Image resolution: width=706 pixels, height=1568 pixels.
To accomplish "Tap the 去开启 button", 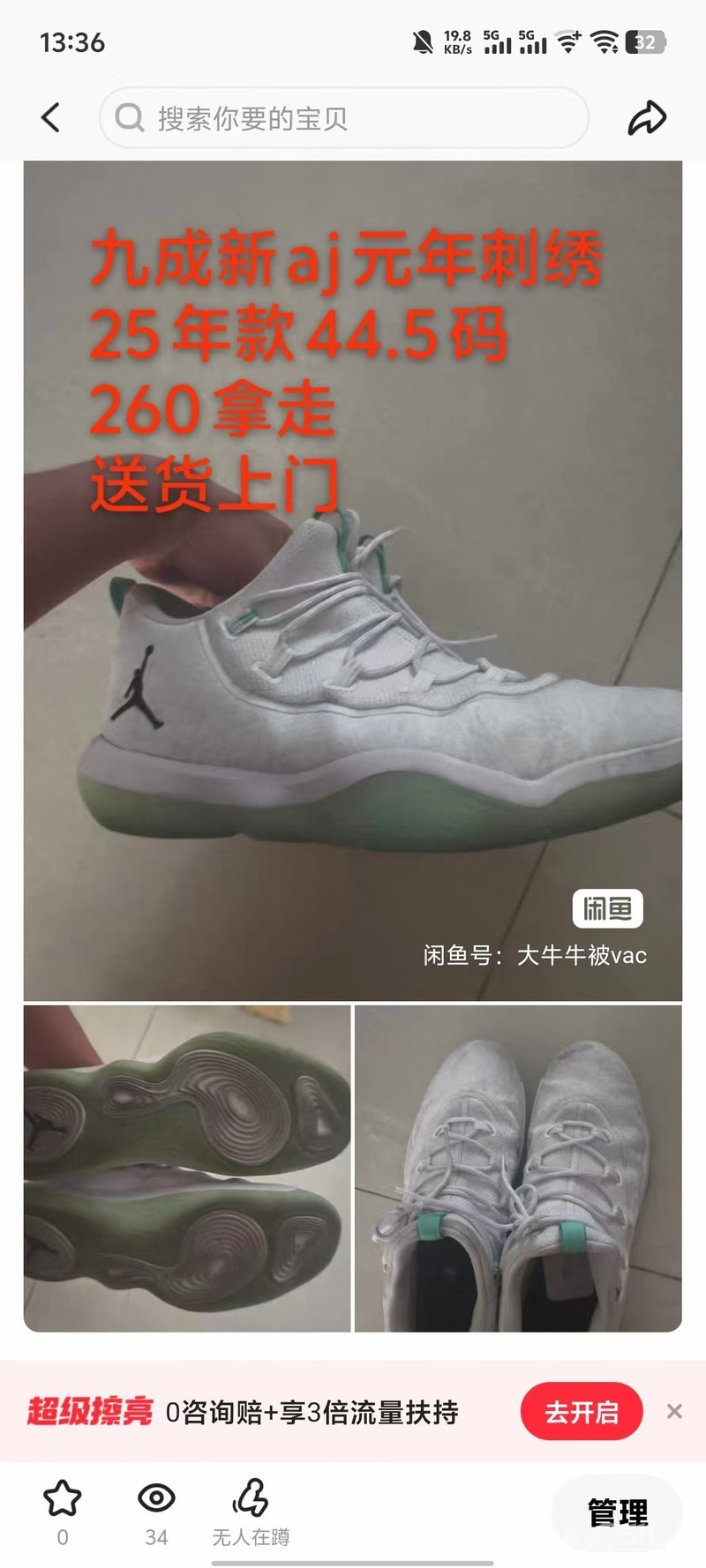I will click(582, 1412).
